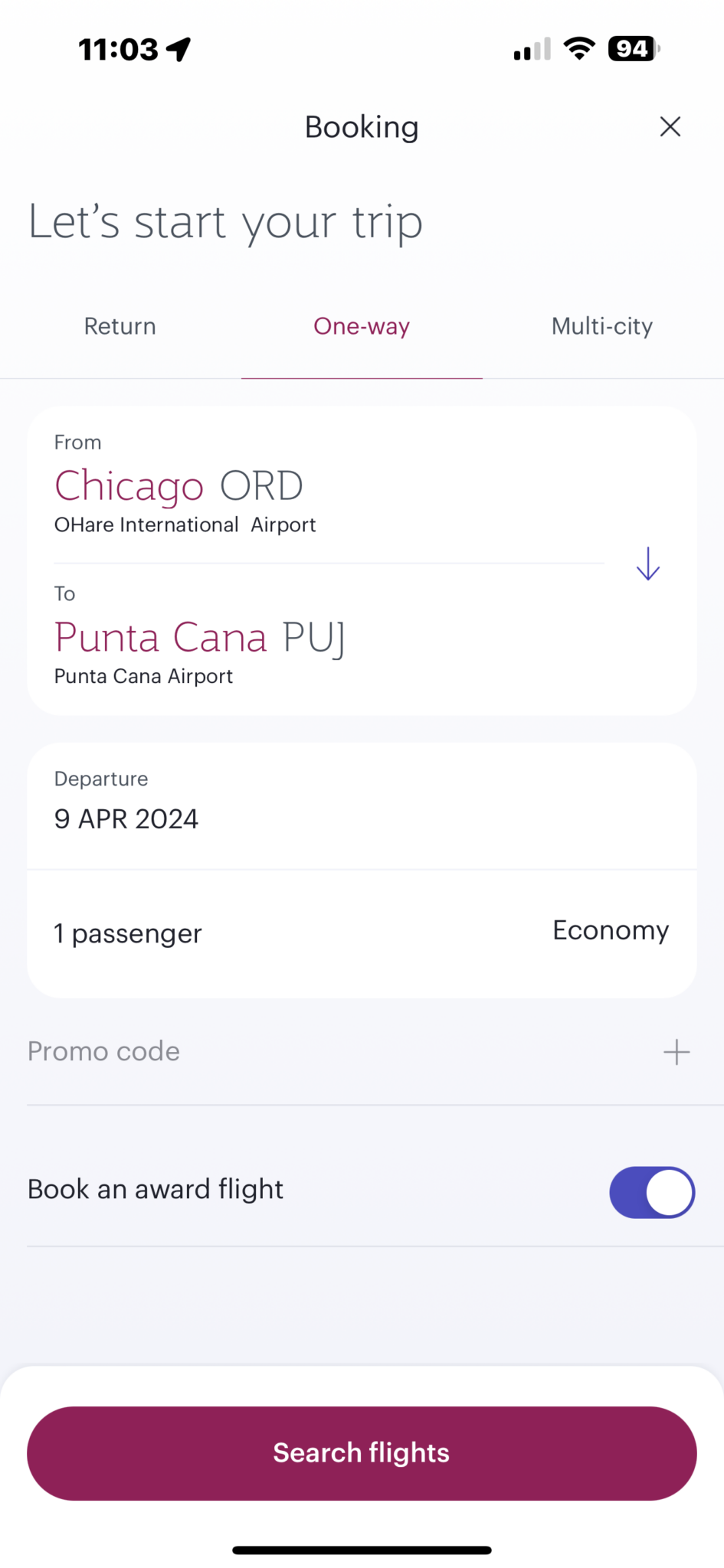This screenshot has width=724, height=1568.
Task: Select the One-way trip option
Action: (x=361, y=326)
